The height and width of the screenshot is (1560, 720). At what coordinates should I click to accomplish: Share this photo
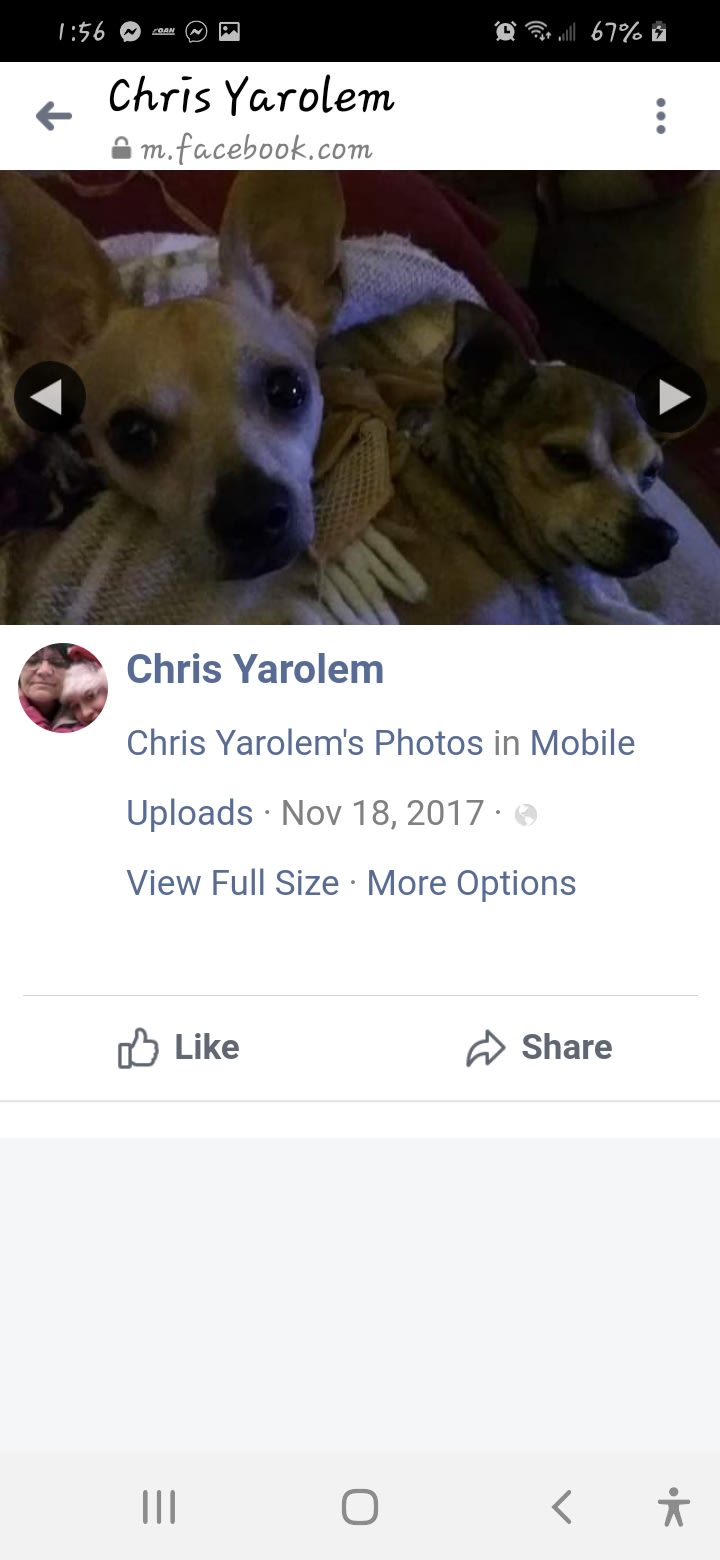tap(540, 1048)
